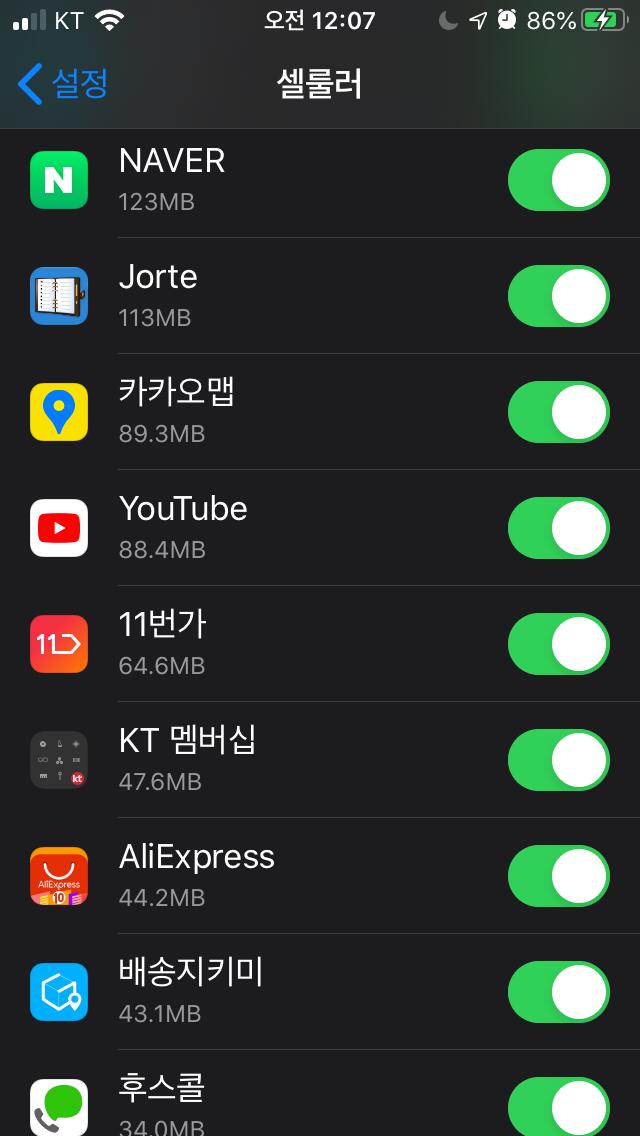Switch off cellular data for 후스콜
Viewport: 640px width, 1136px height.
point(558,1106)
